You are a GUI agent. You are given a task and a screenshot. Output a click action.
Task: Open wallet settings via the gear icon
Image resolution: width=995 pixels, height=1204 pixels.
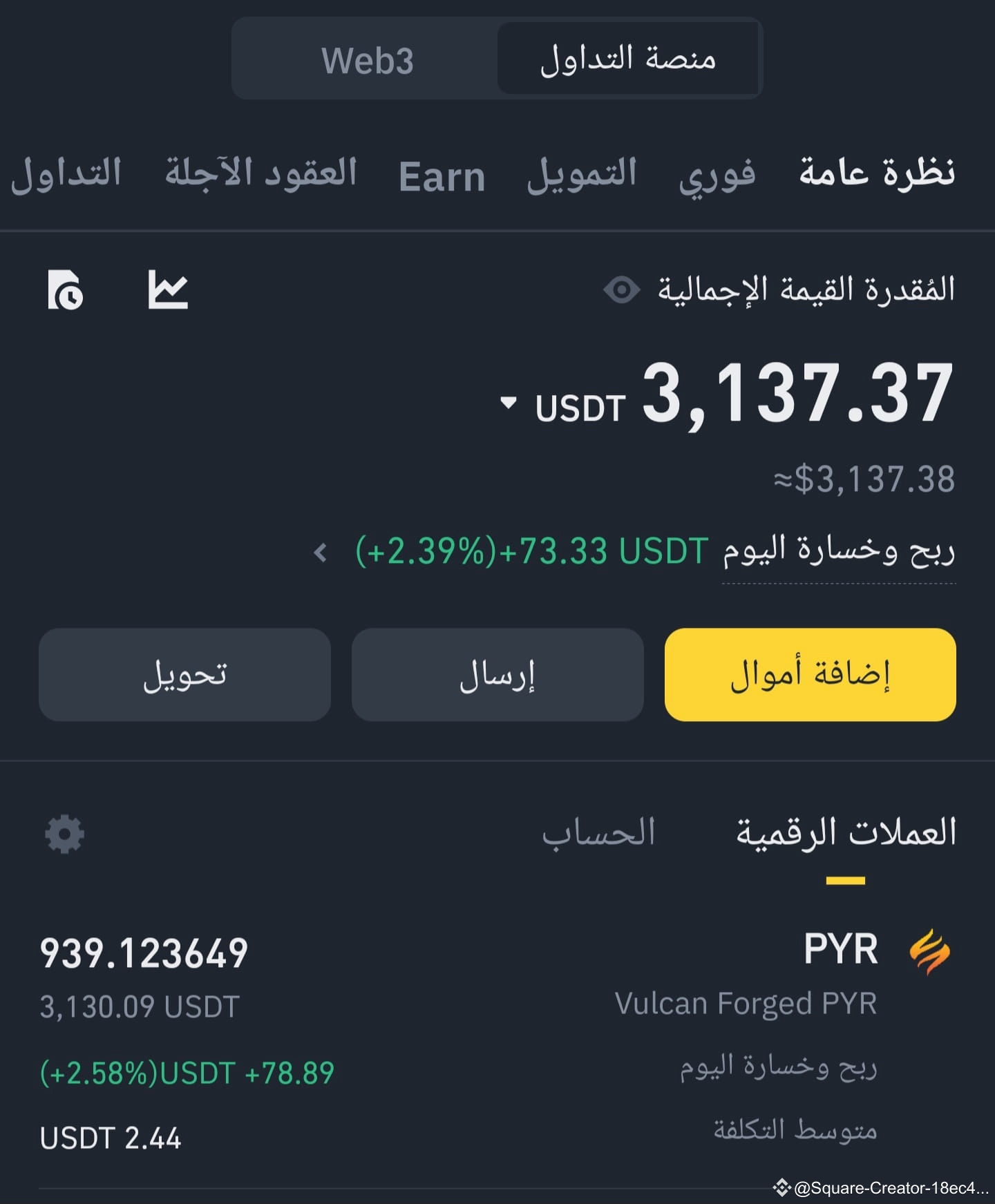(65, 833)
